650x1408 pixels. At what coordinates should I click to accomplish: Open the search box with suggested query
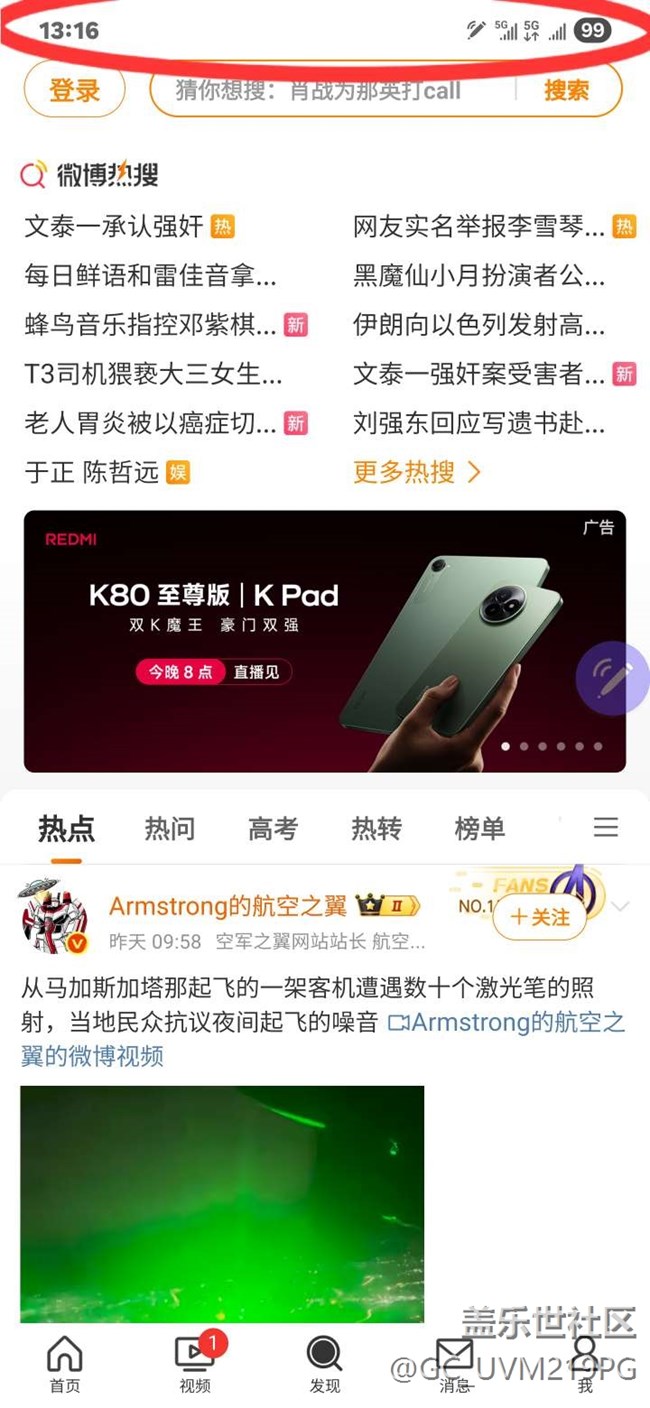point(330,91)
